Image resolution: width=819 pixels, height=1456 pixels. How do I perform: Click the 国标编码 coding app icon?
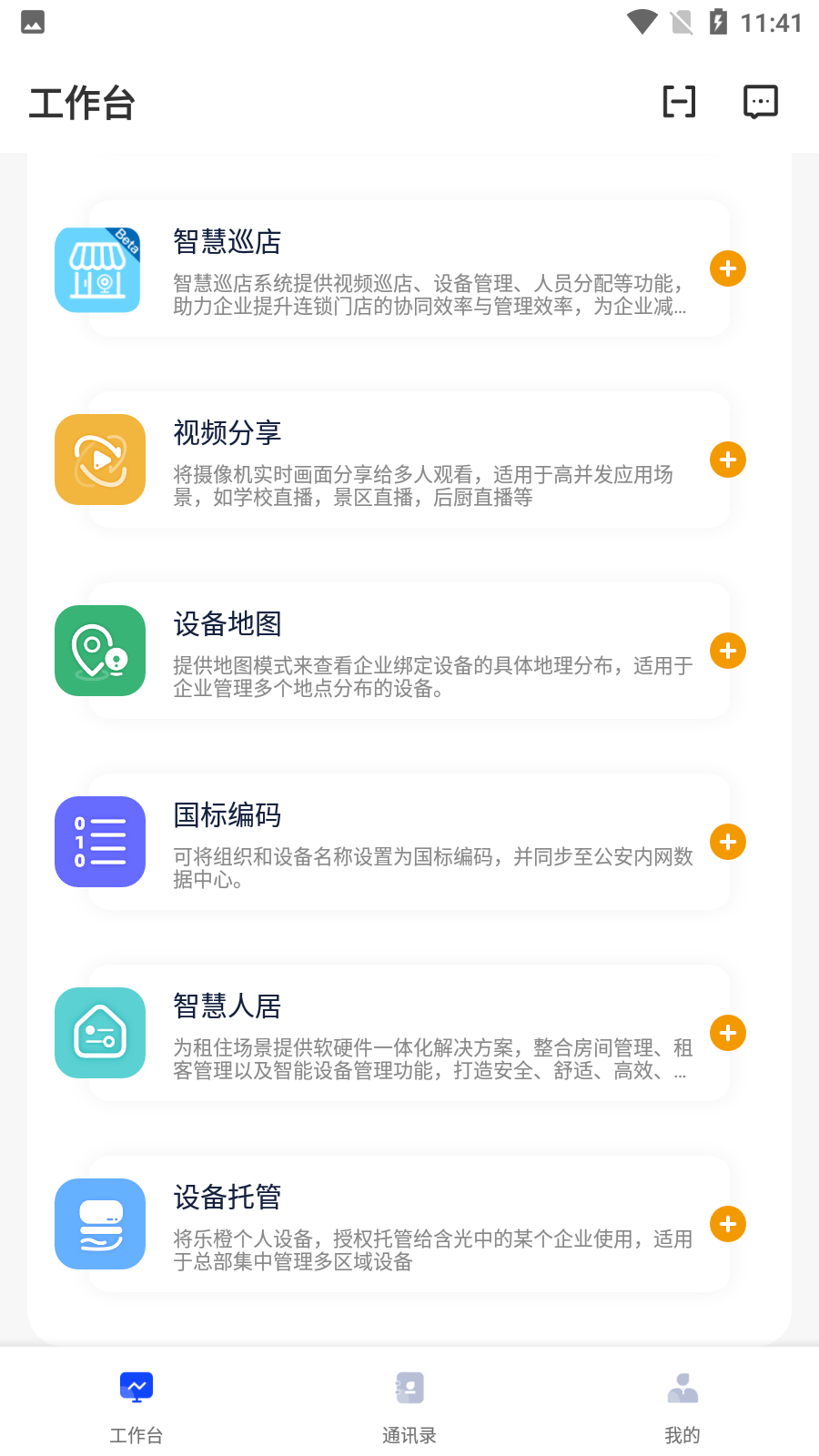100,842
